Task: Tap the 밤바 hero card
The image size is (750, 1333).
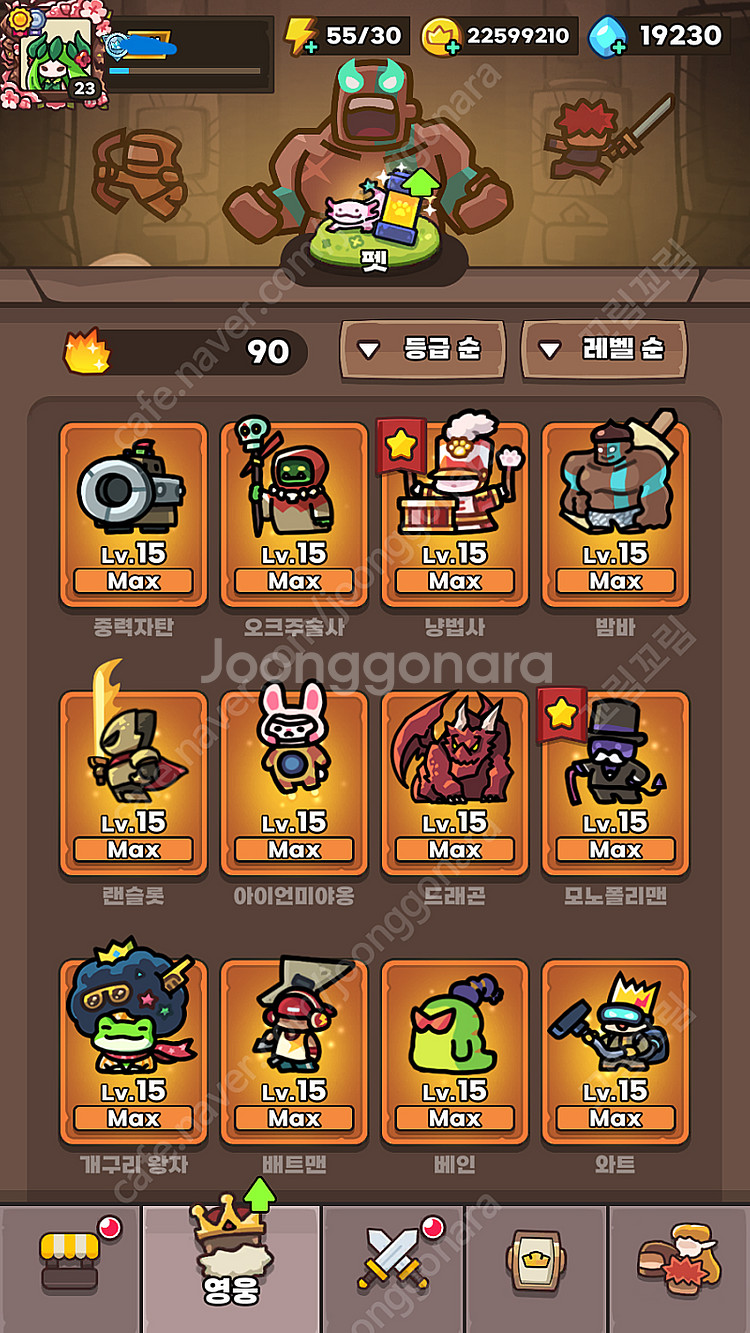Action: pyautogui.click(x=615, y=514)
